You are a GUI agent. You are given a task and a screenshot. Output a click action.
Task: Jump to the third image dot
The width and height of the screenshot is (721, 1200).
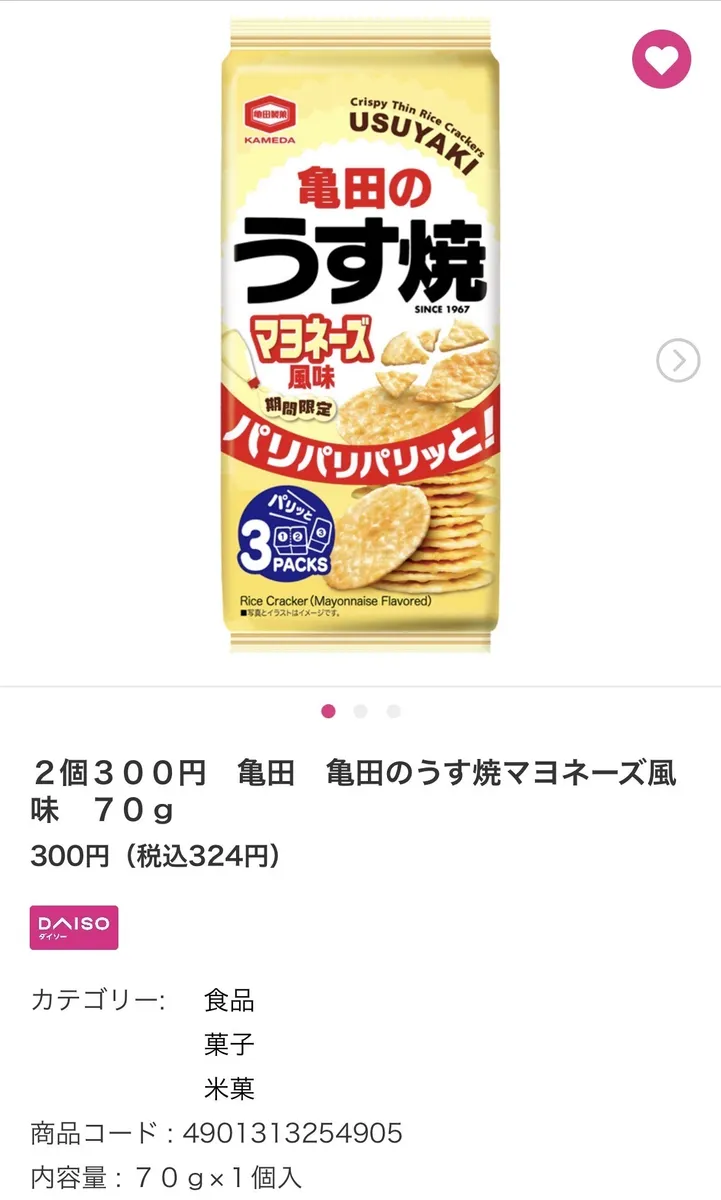(x=394, y=711)
